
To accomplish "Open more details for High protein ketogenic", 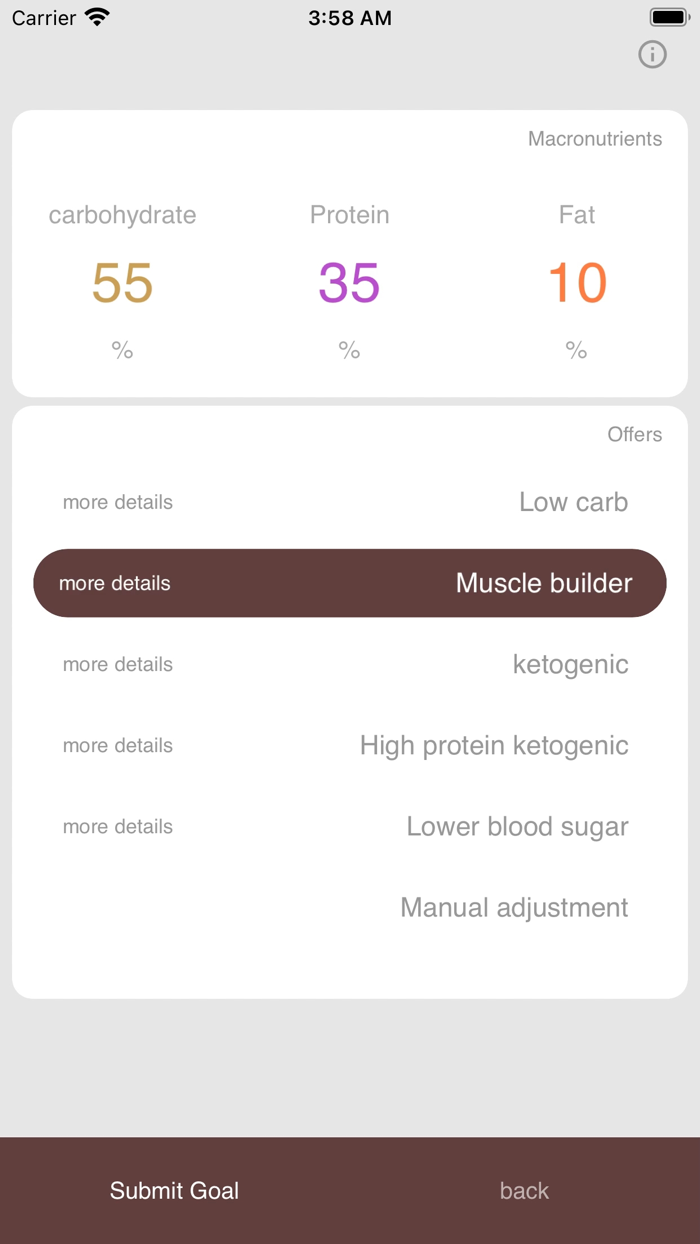I will tap(118, 745).
